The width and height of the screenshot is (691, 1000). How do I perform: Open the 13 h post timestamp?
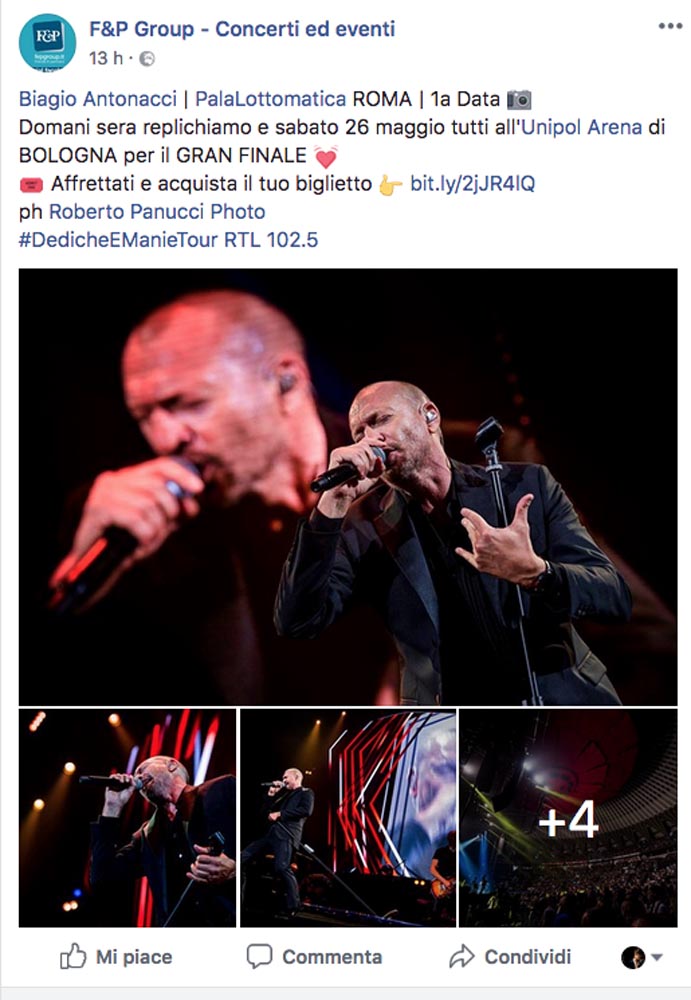coord(106,59)
